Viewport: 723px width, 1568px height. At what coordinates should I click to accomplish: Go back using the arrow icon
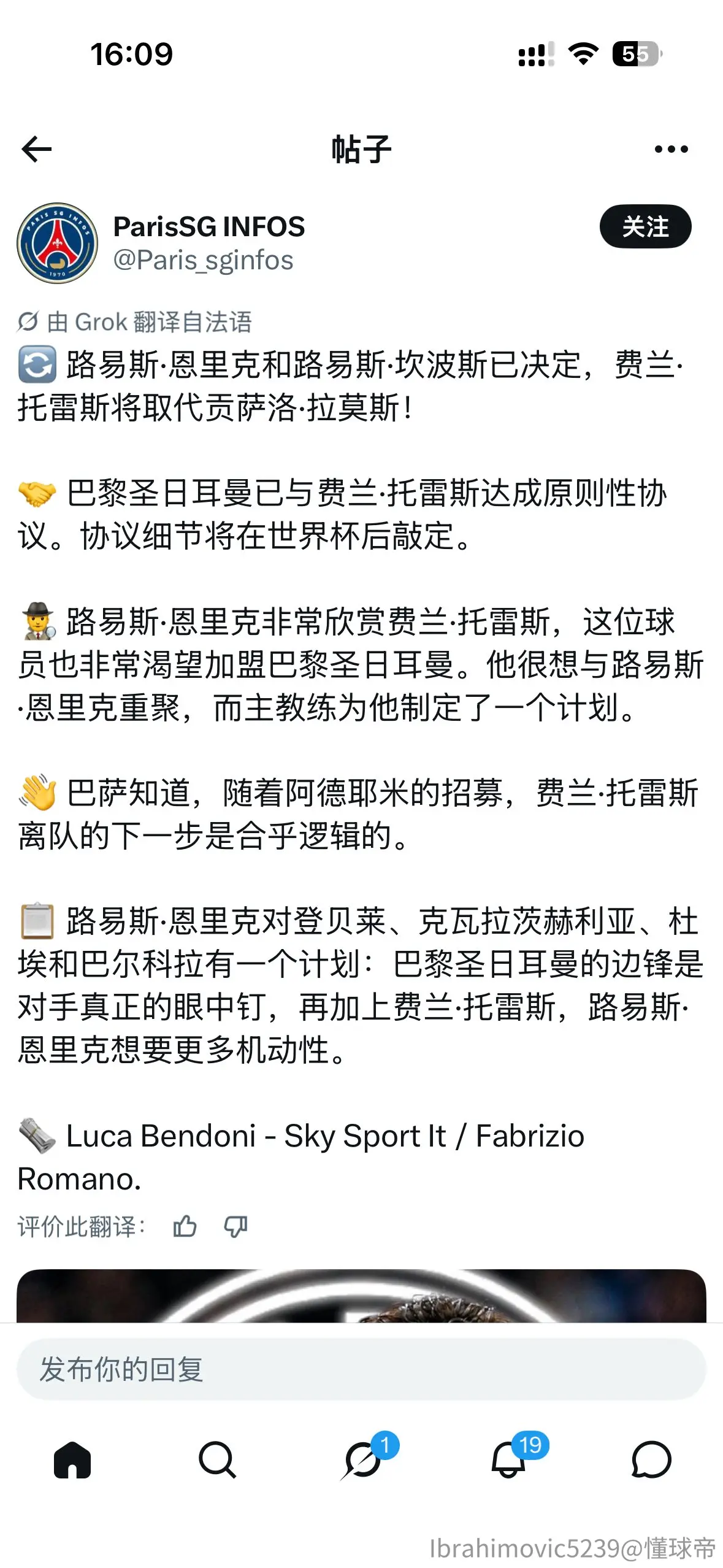pyautogui.click(x=37, y=149)
